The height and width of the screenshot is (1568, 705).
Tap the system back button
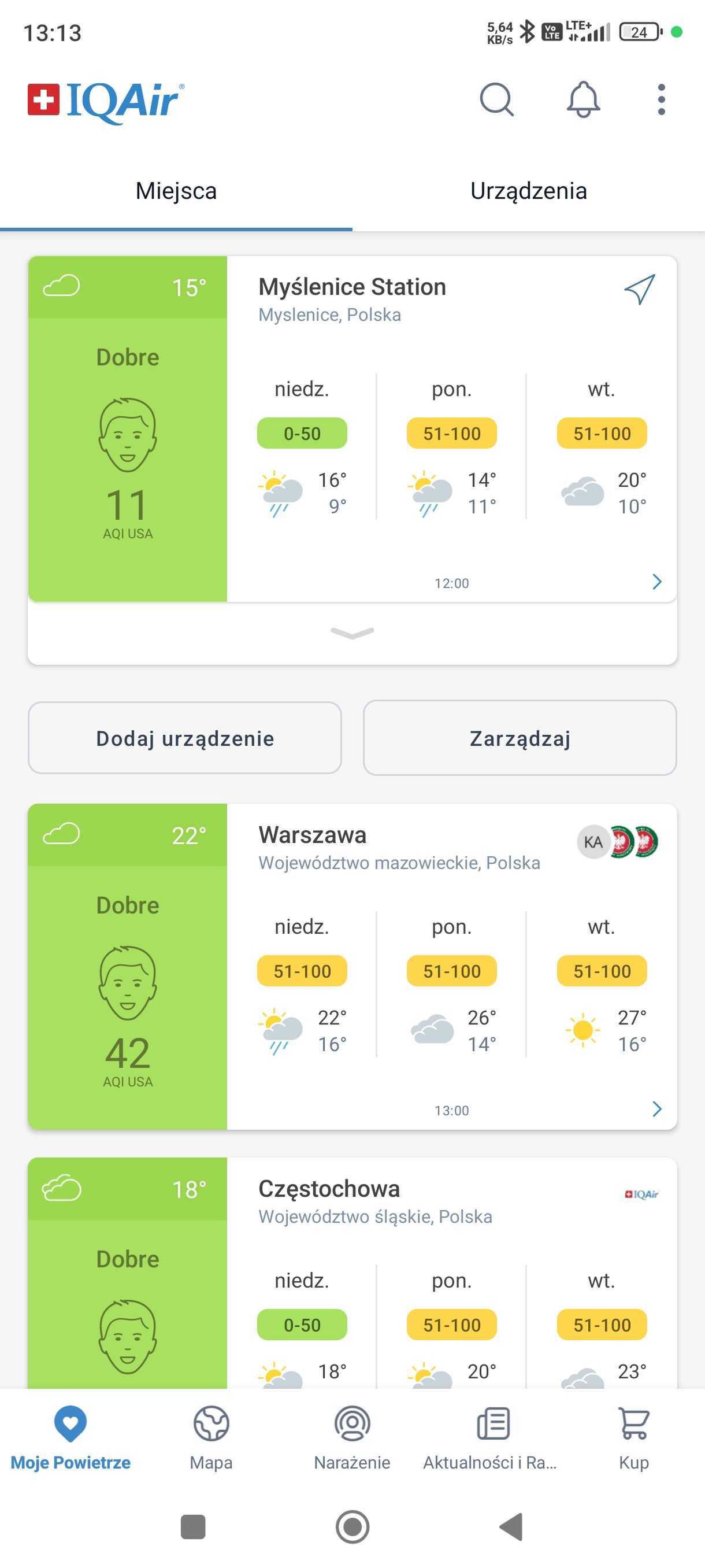(511, 1527)
